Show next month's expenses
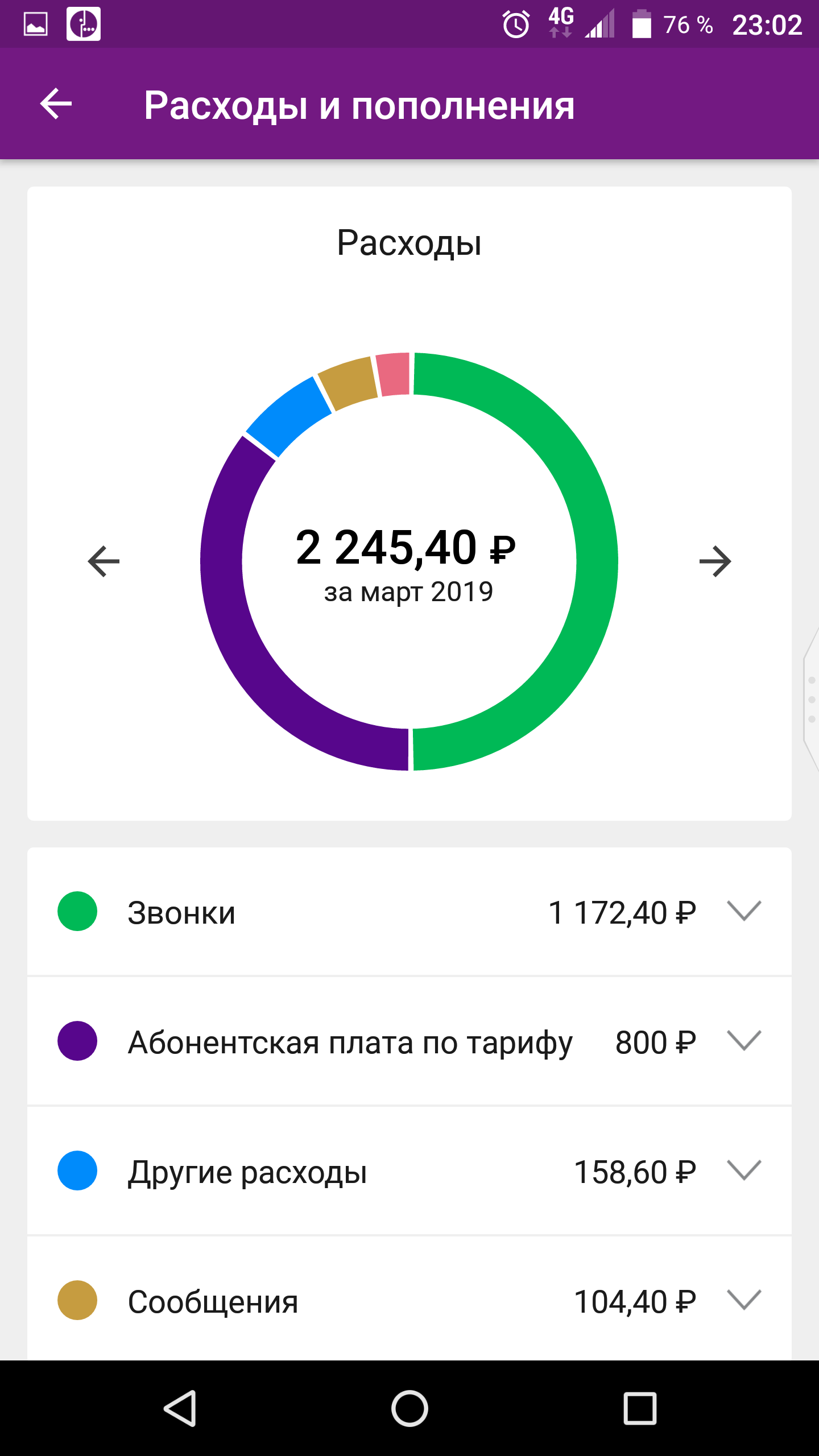 (x=715, y=561)
